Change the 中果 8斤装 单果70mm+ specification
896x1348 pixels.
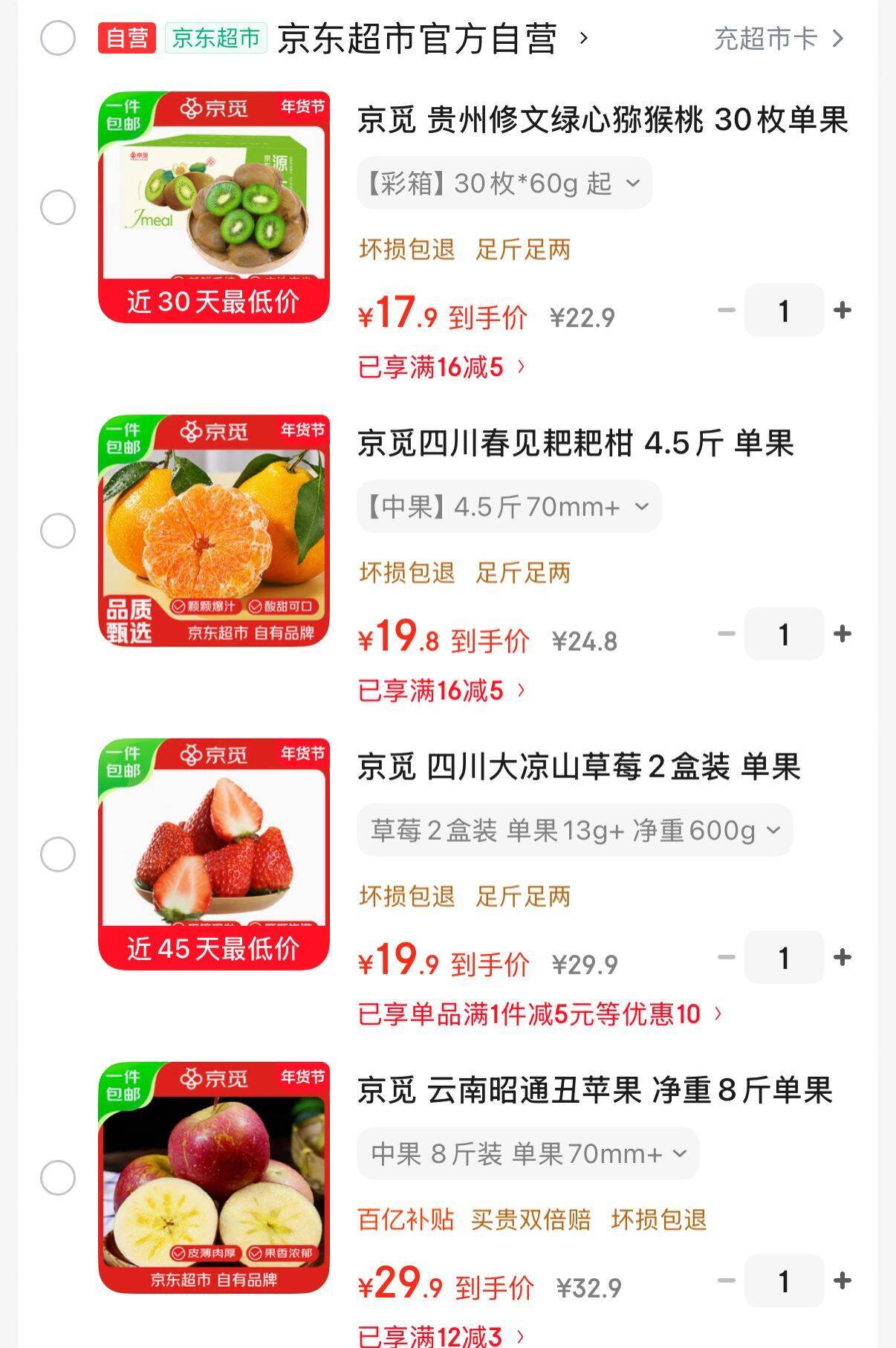pyautogui.click(x=527, y=1153)
